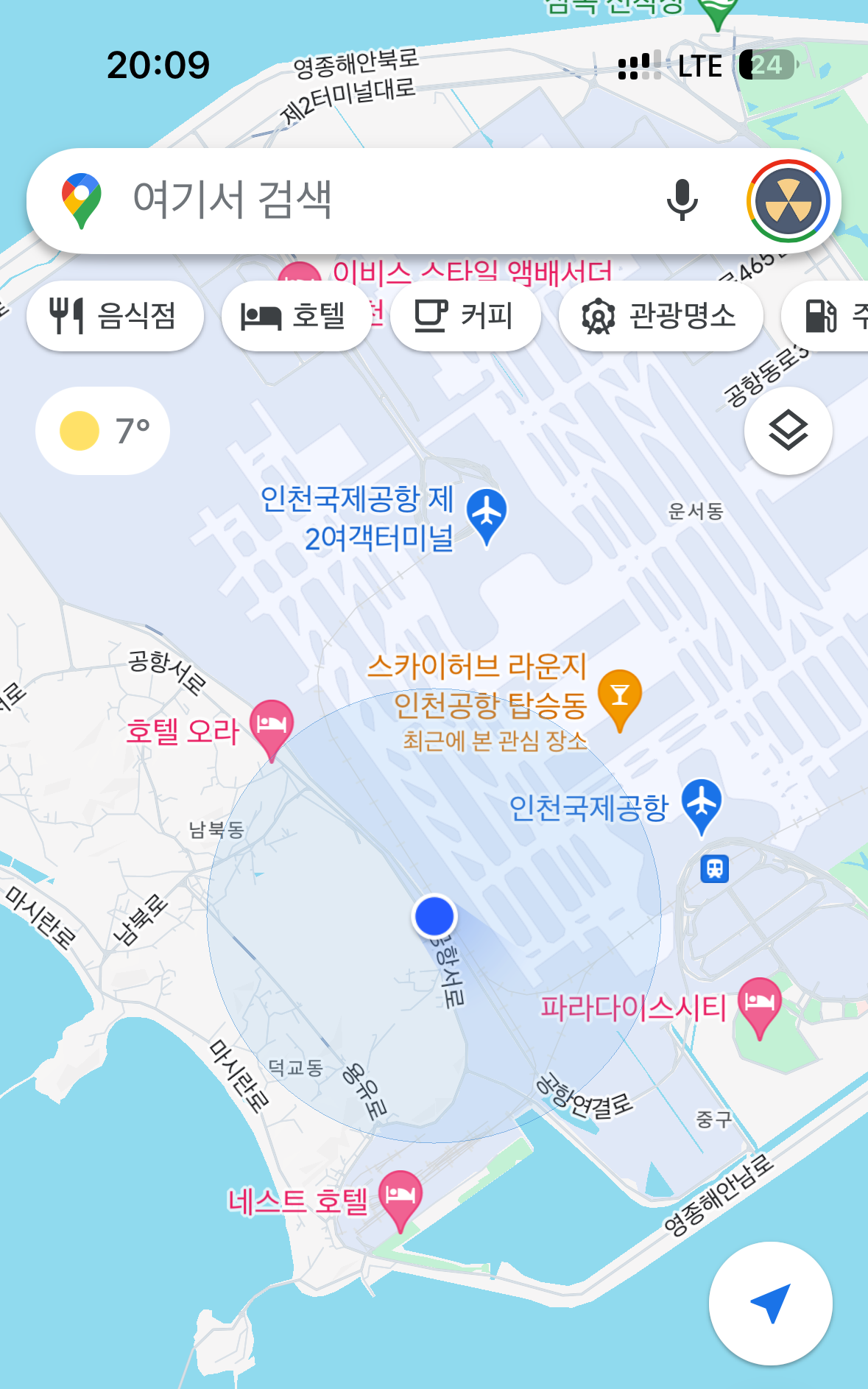Select the 호텔 category chip
The image size is (868, 1389).
point(296,316)
